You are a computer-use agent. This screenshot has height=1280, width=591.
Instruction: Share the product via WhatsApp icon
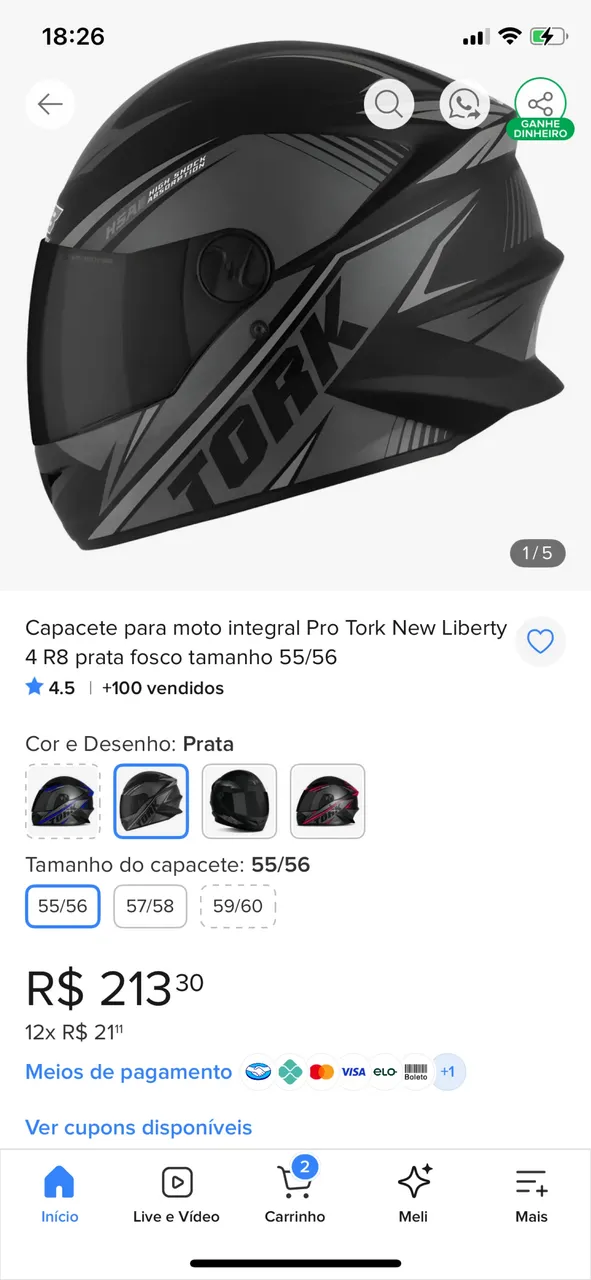(464, 103)
